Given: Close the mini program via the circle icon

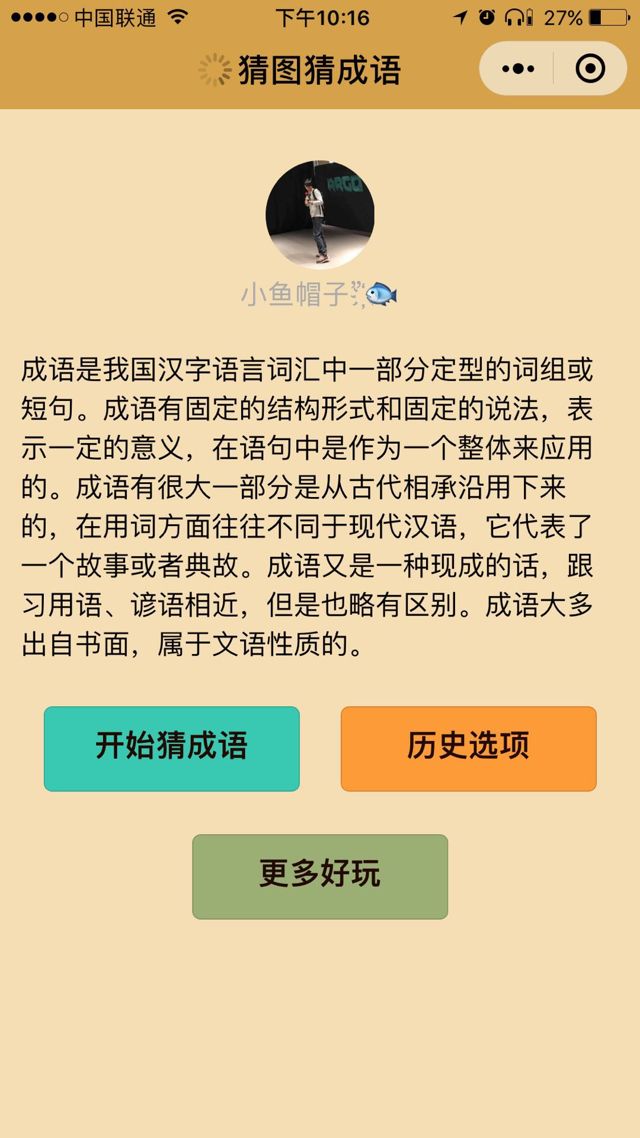Looking at the screenshot, I should [590, 69].
